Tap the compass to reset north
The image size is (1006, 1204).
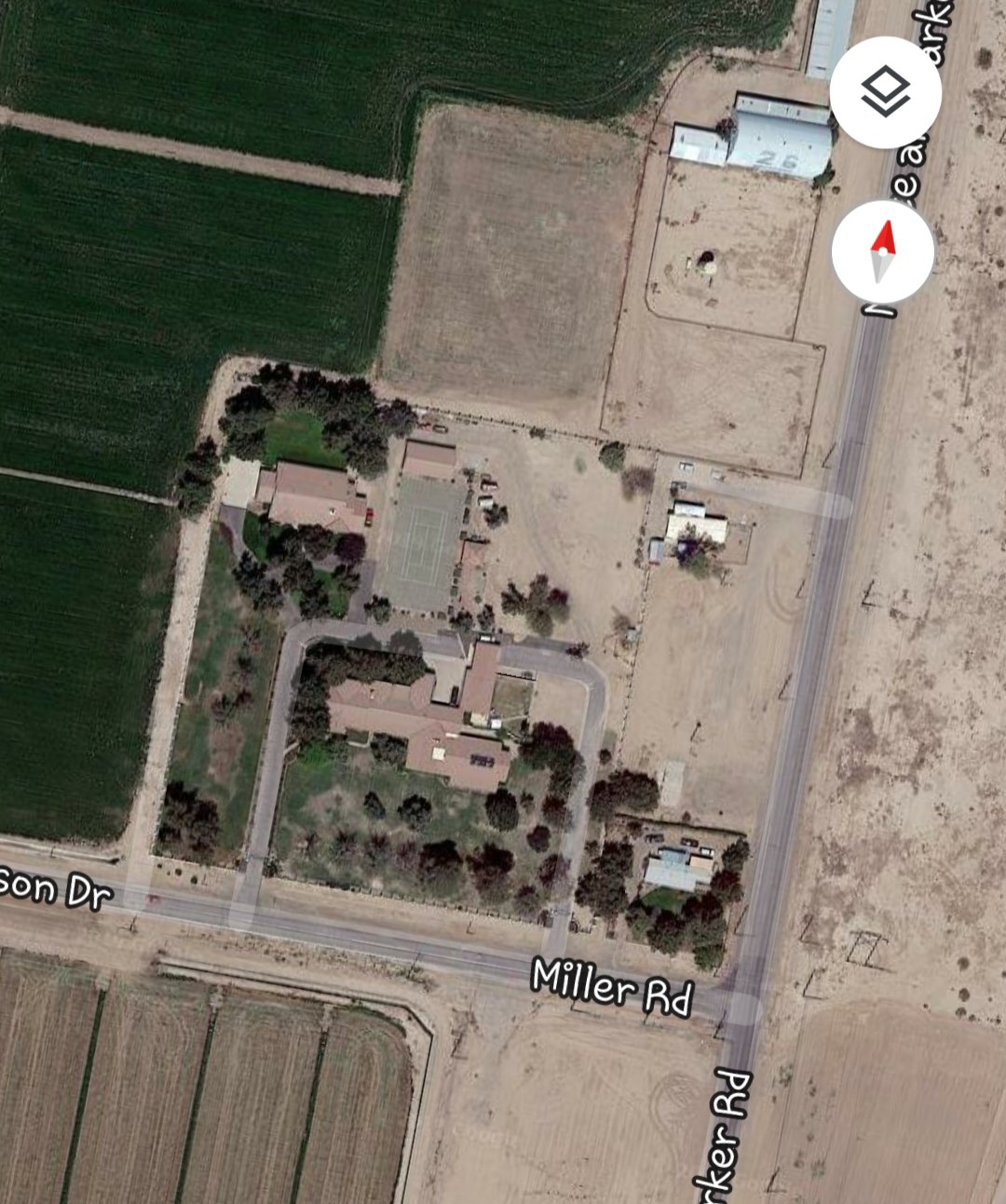[882, 251]
